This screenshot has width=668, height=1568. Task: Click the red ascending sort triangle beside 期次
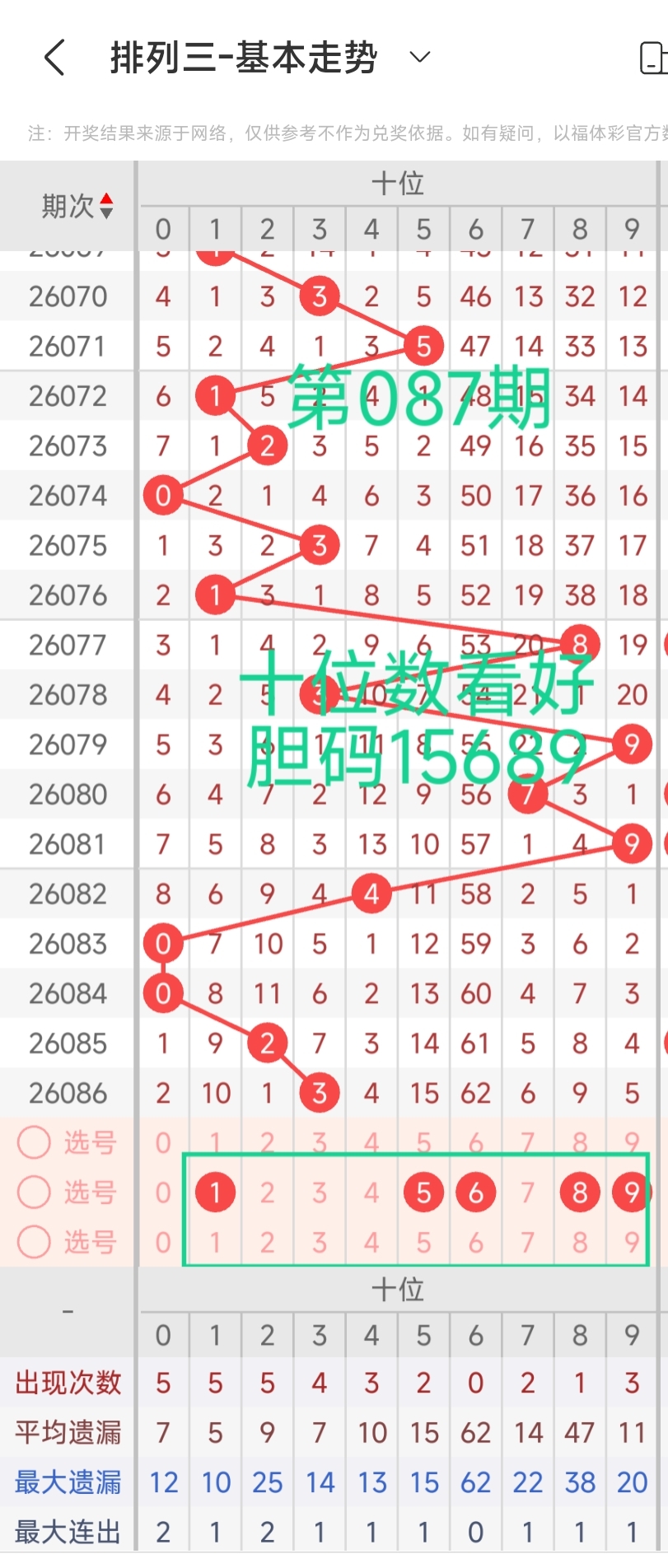(x=108, y=198)
